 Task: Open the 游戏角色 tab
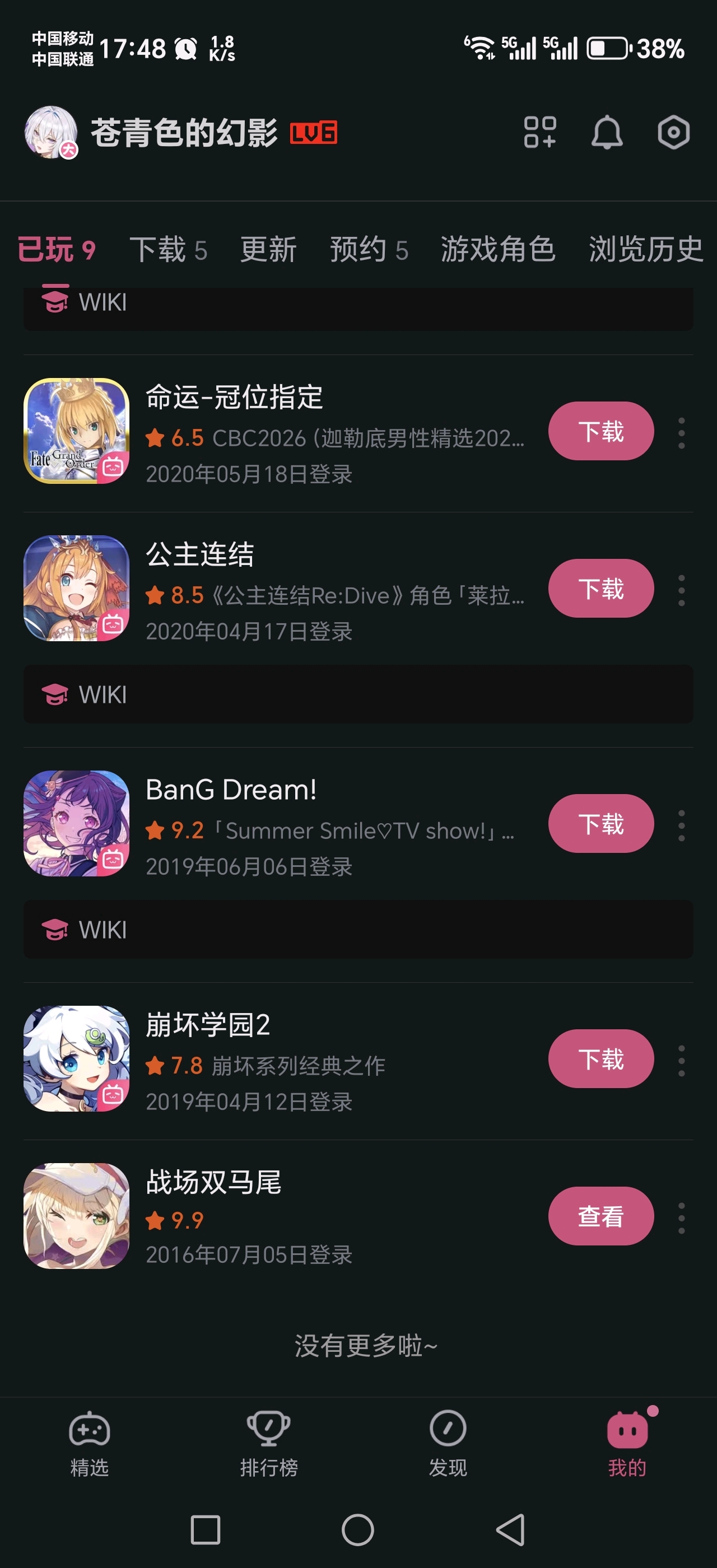click(x=498, y=250)
